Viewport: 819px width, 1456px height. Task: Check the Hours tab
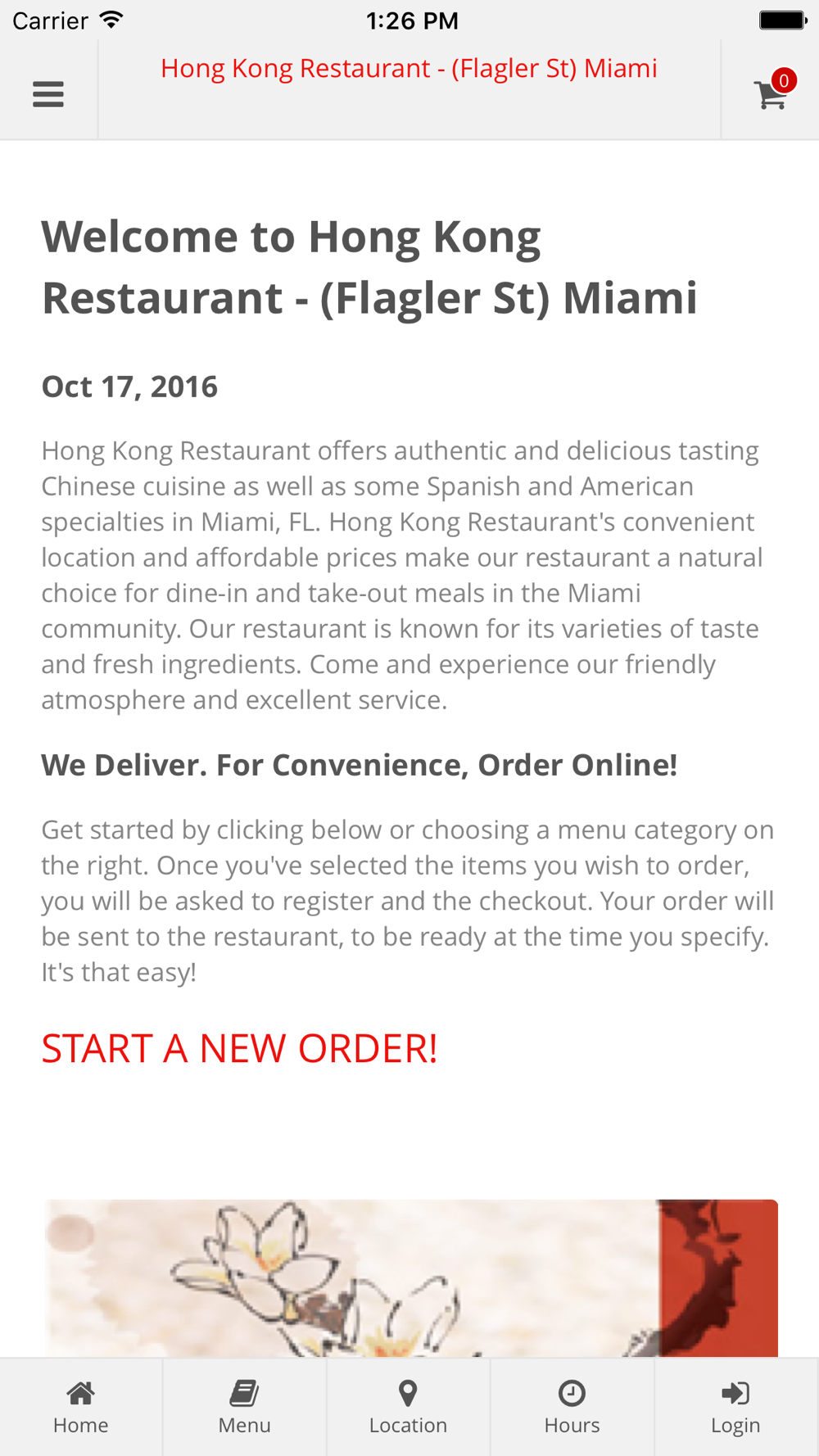click(572, 1406)
